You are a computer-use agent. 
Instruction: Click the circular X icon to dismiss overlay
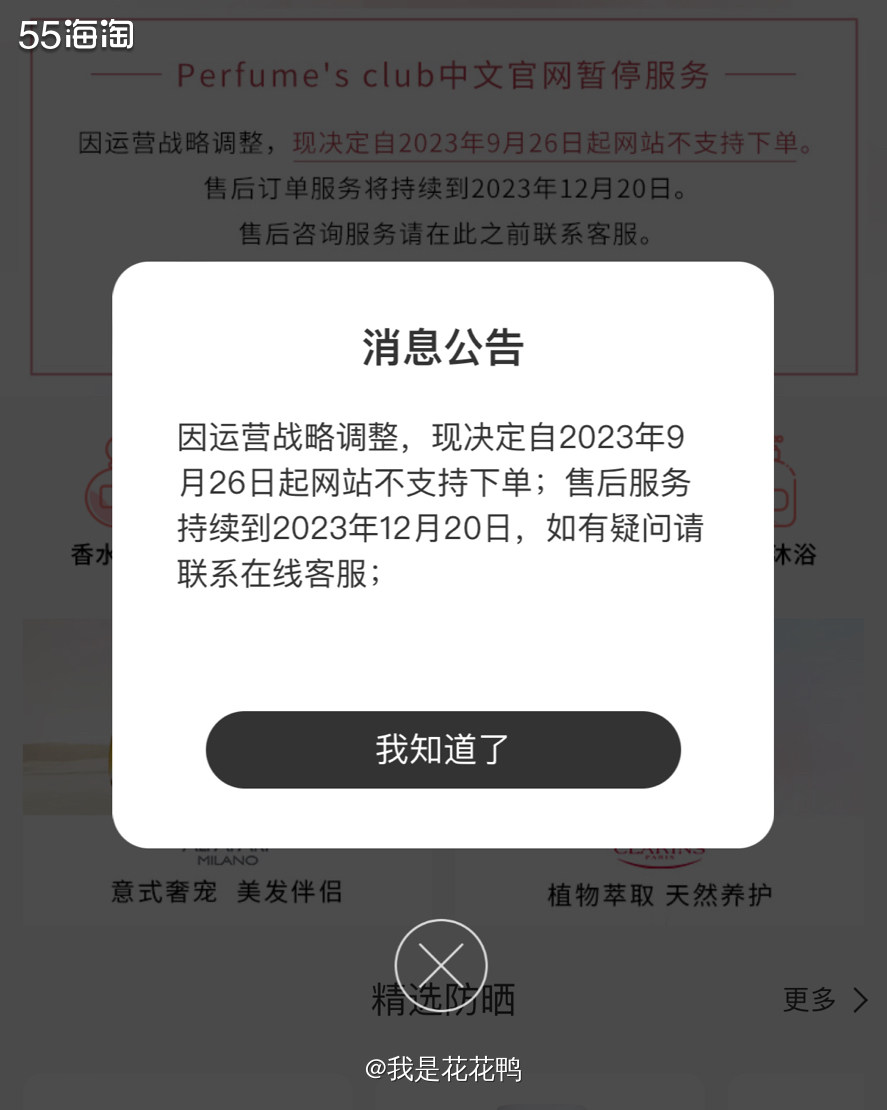443,963
